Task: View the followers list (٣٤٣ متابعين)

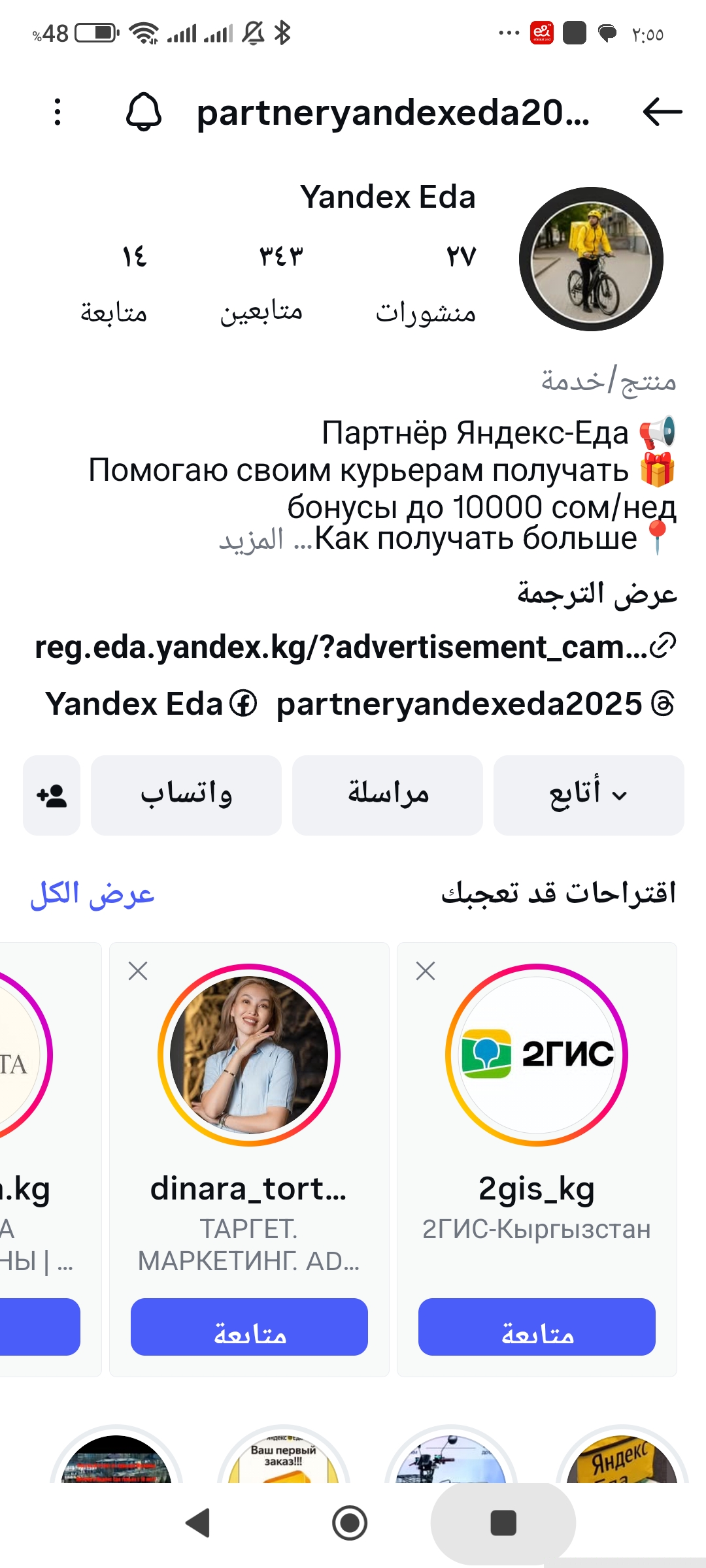Action: pos(261,283)
